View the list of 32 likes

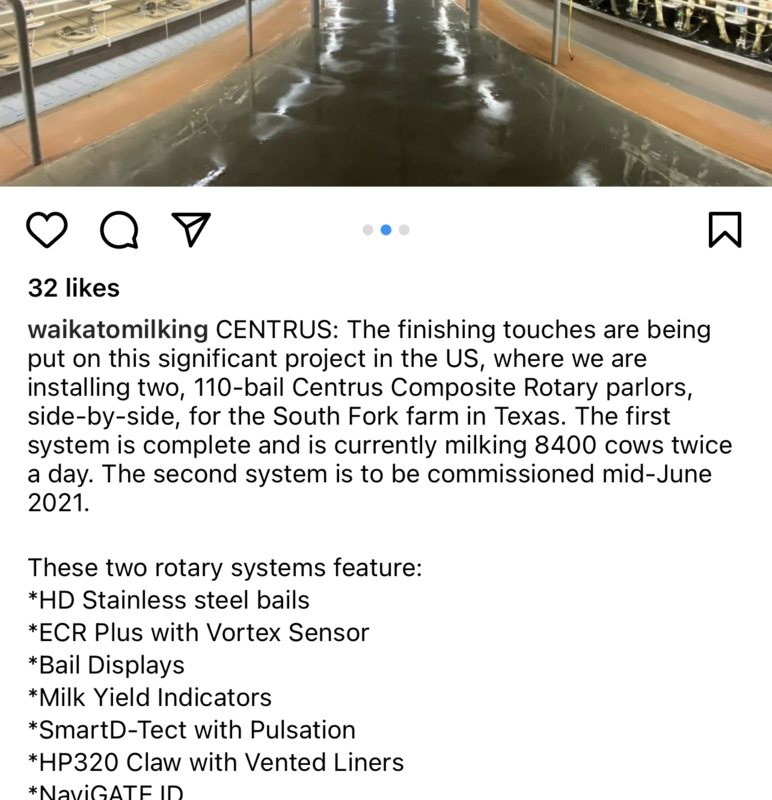click(74, 288)
